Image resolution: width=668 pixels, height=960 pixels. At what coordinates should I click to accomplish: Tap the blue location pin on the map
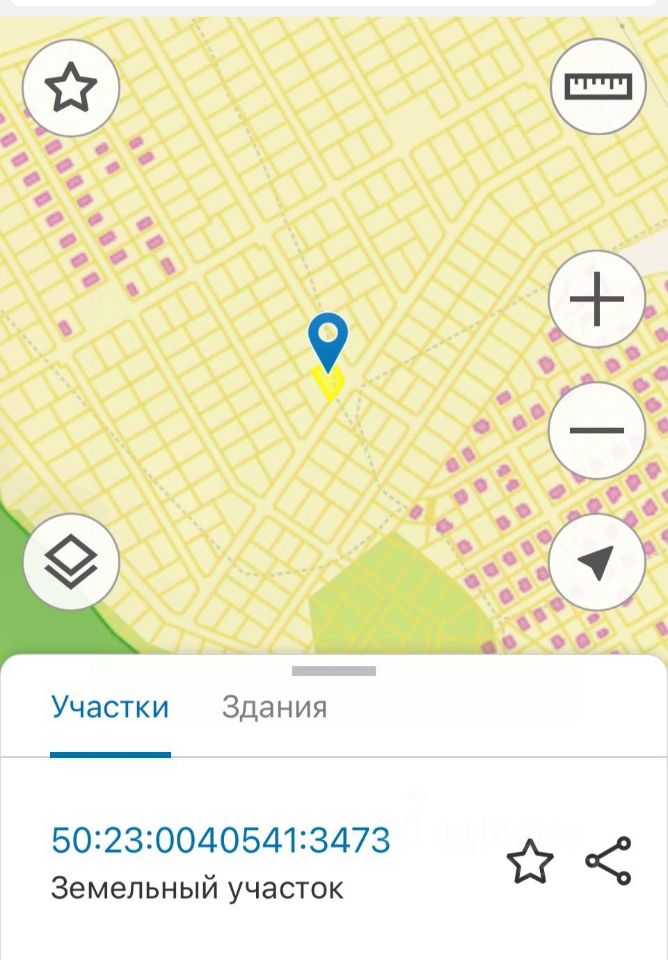(327, 338)
